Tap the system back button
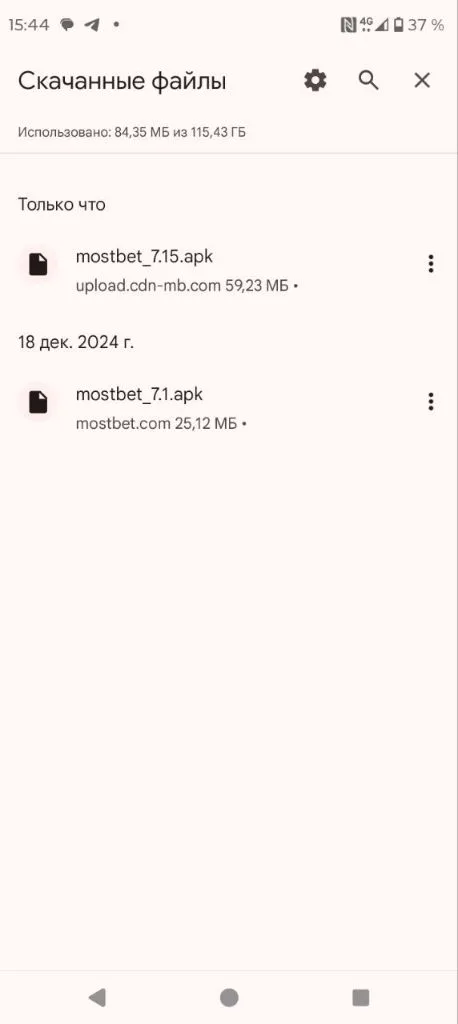 point(97,997)
